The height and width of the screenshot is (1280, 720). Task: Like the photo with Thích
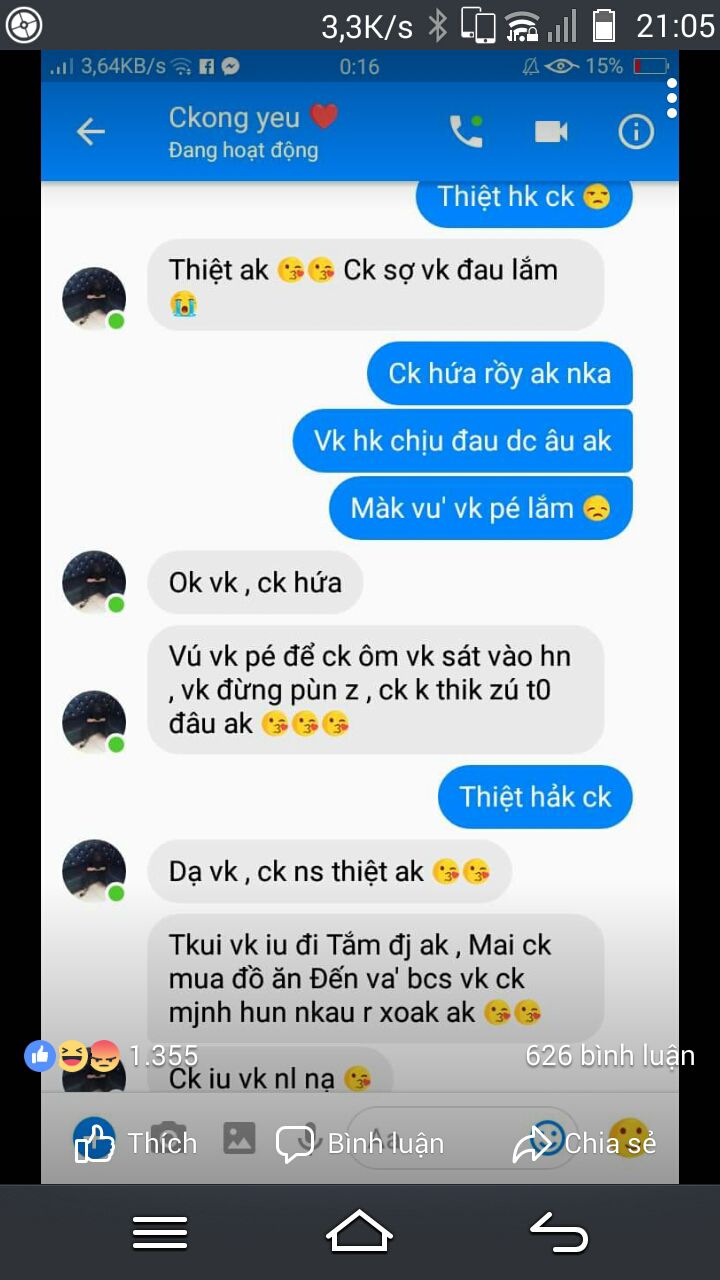136,1142
